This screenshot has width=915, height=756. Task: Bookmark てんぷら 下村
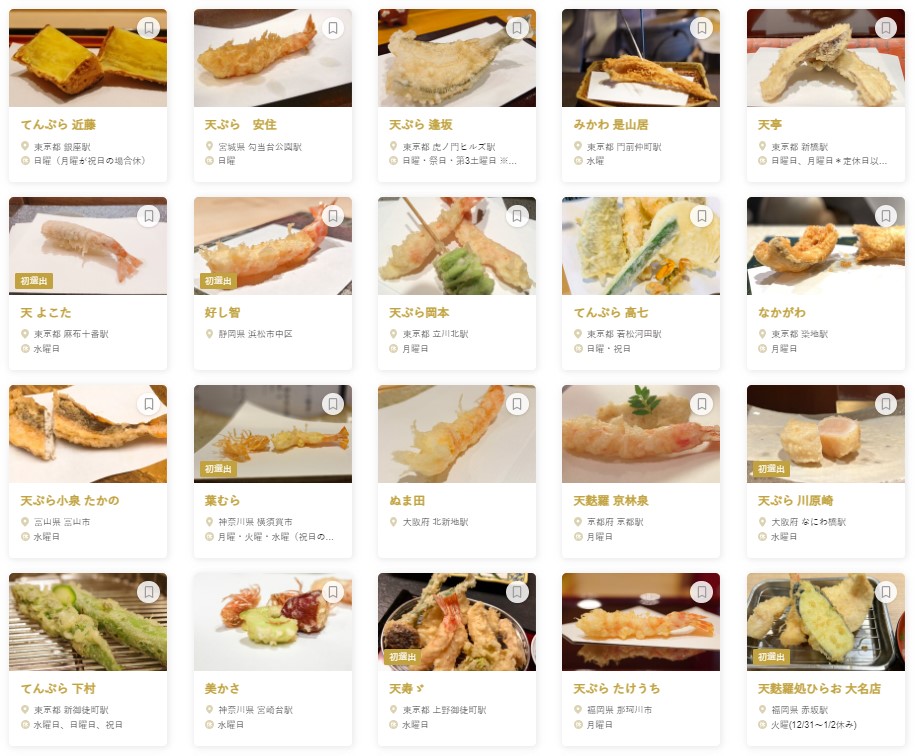pyautogui.click(x=148, y=592)
